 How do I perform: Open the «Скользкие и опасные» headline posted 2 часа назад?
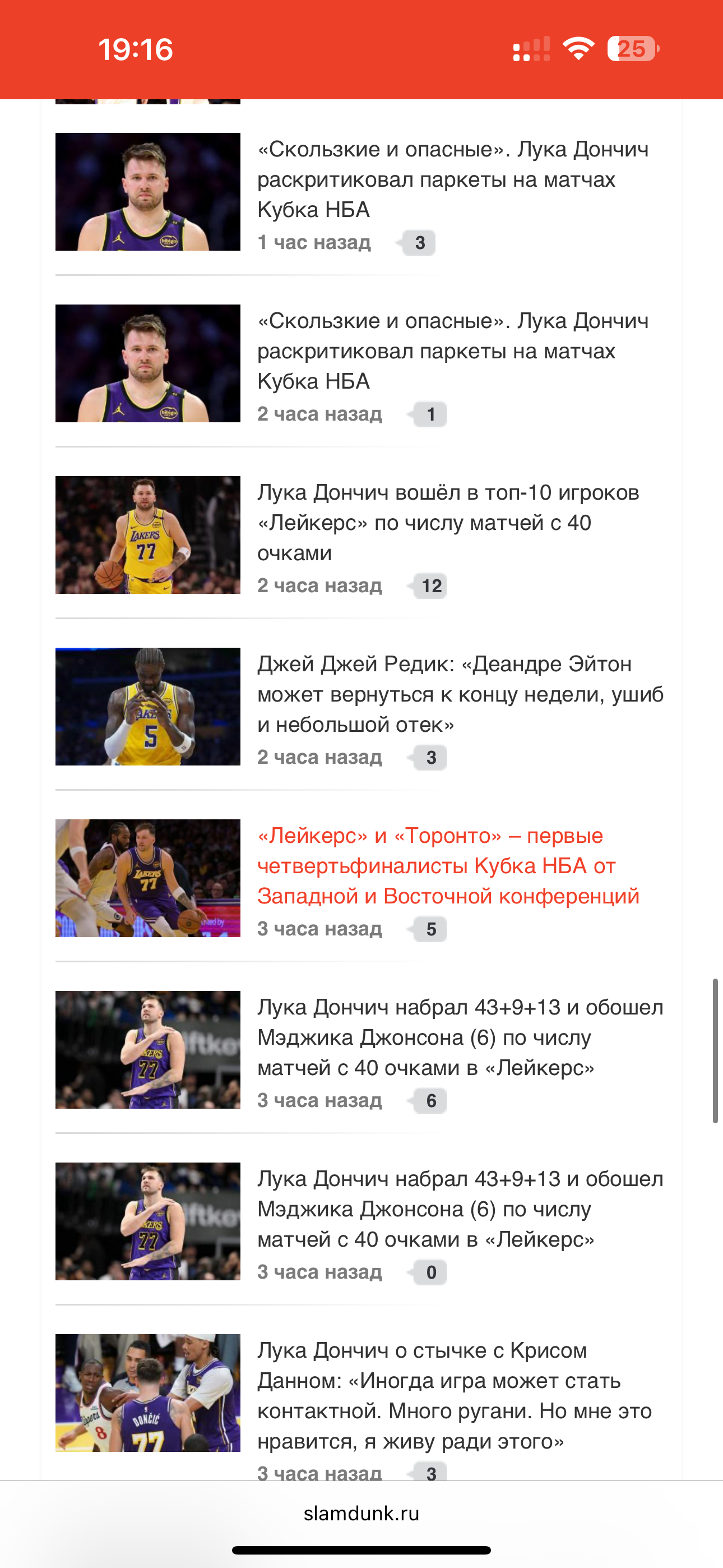click(x=453, y=351)
